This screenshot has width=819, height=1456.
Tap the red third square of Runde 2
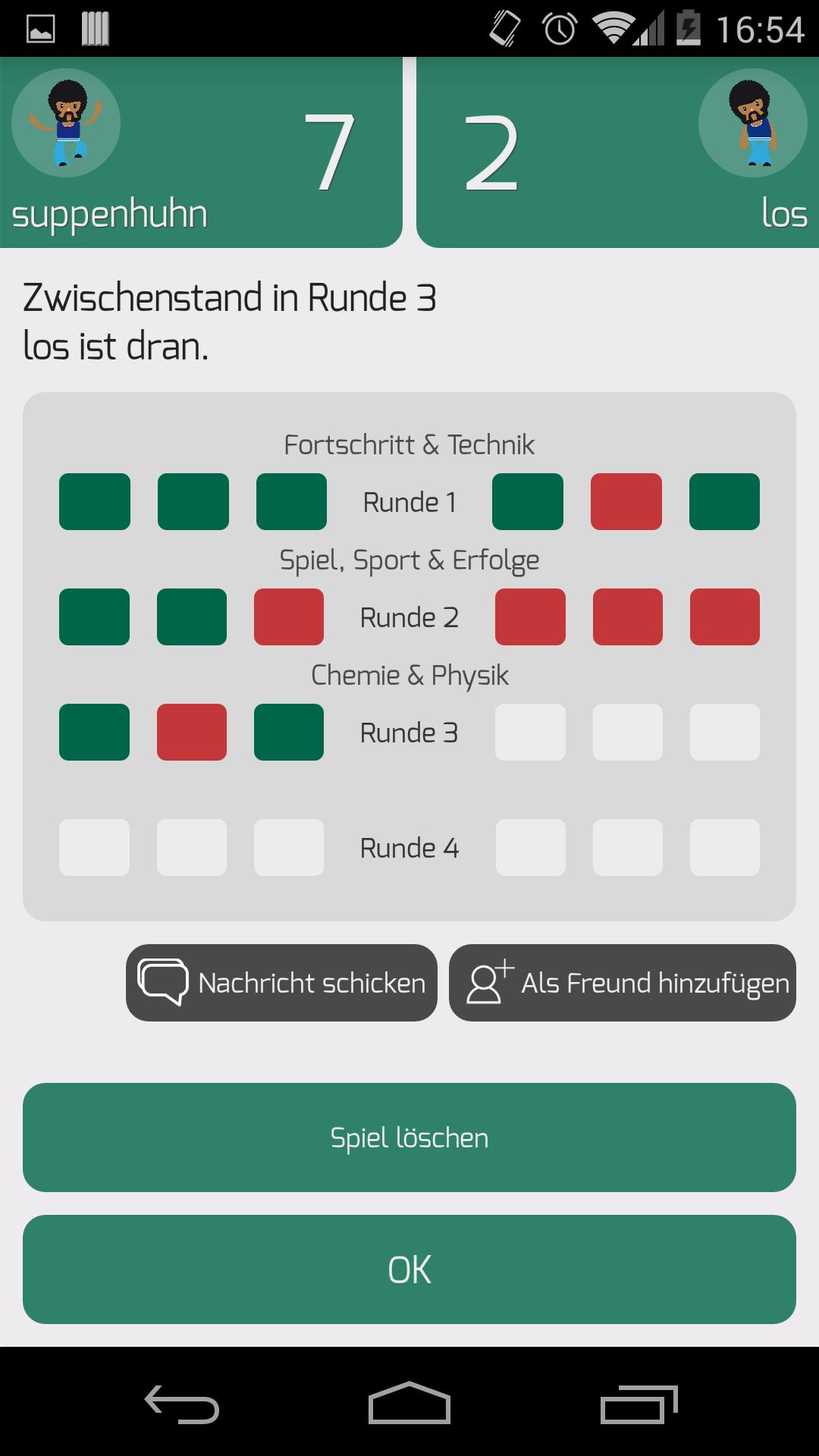[x=289, y=617]
